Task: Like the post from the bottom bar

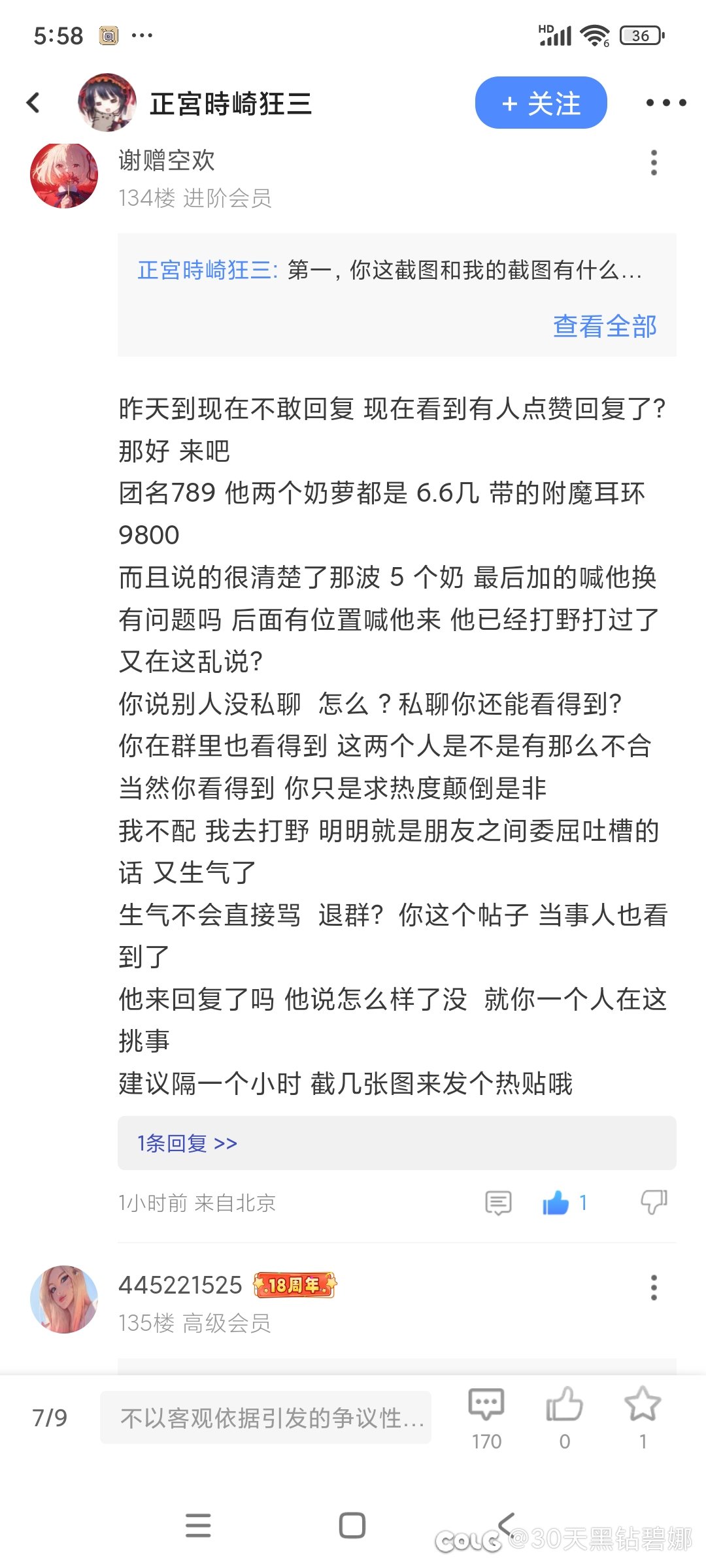Action: pos(565,1416)
